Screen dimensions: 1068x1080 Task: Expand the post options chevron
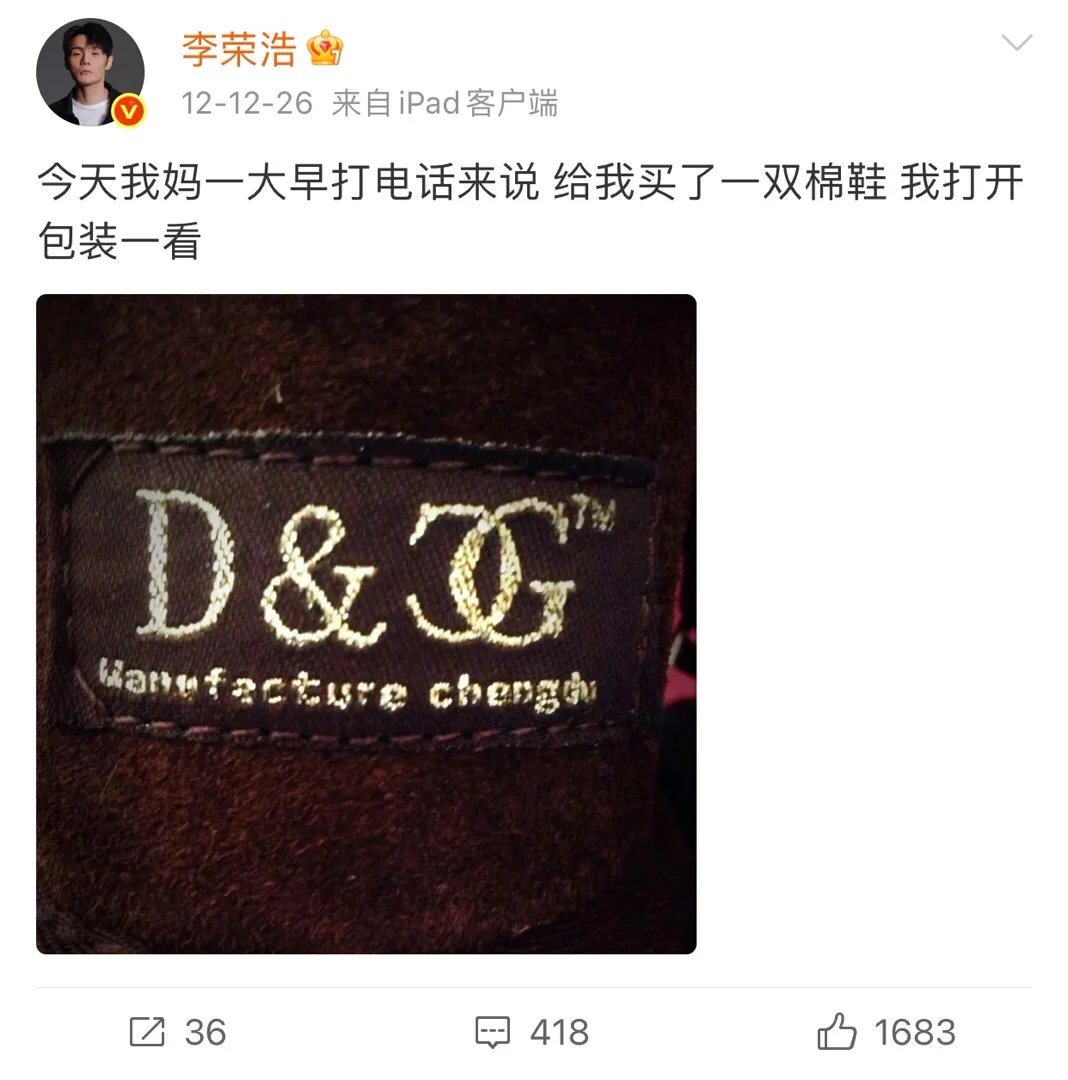point(1016,43)
